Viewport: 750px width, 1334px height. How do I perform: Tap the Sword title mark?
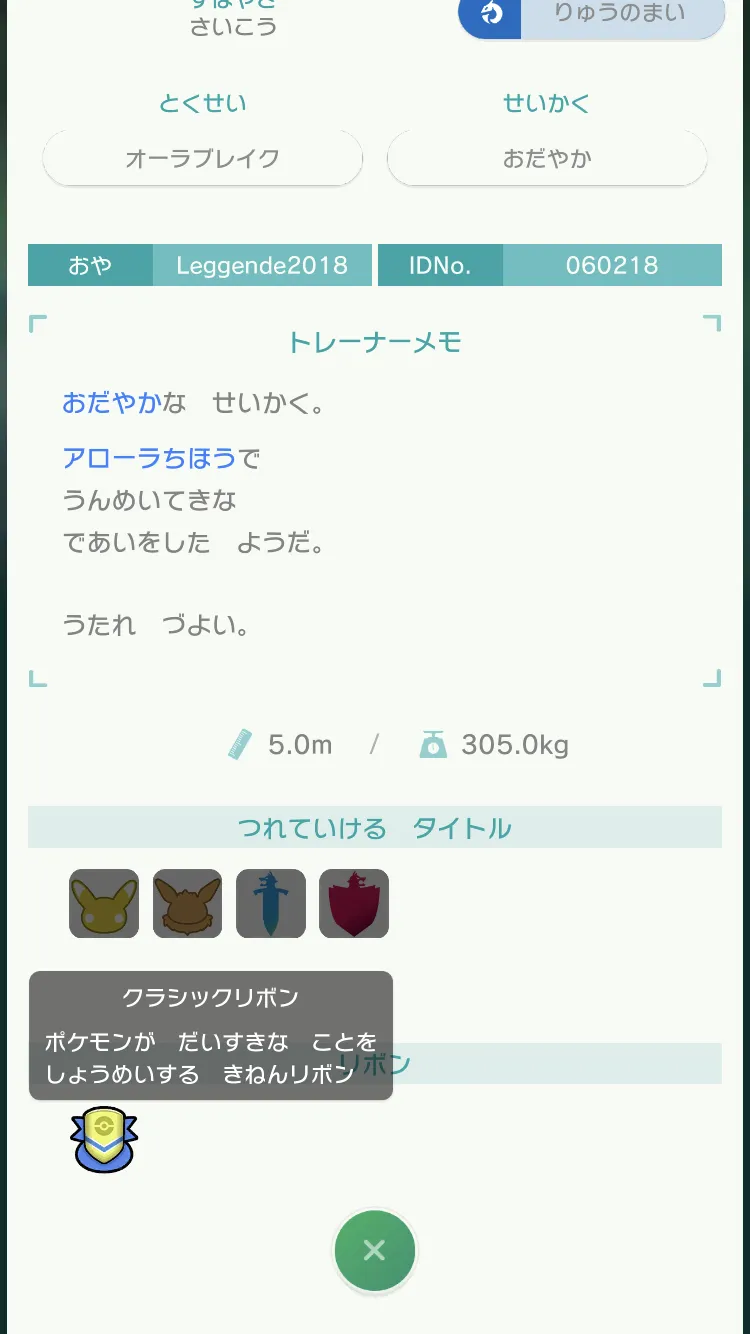pyautogui.click(x=271, y=903)
